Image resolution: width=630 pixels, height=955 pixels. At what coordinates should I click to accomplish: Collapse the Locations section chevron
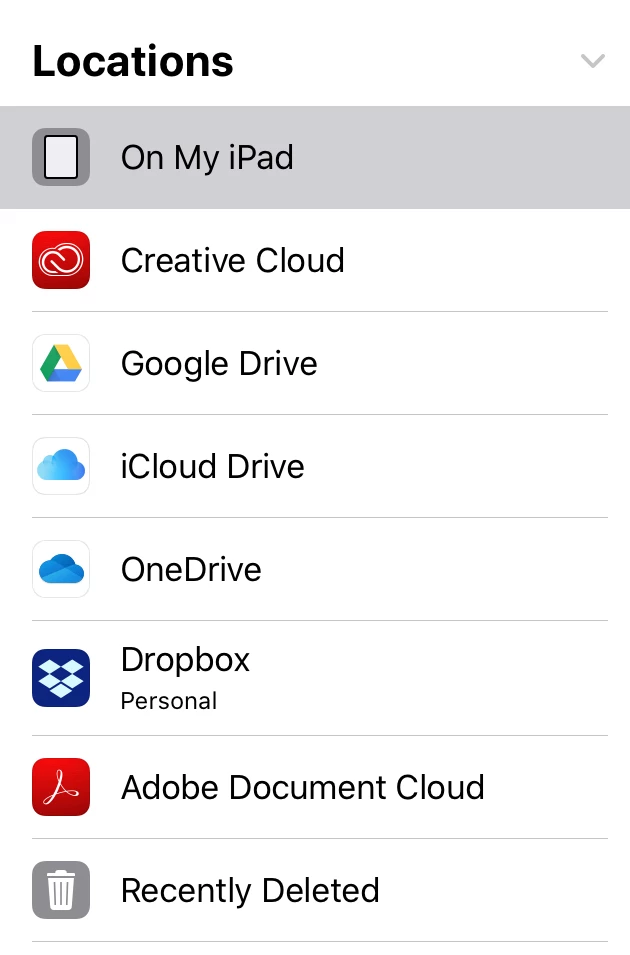click(x=592, y=61)
